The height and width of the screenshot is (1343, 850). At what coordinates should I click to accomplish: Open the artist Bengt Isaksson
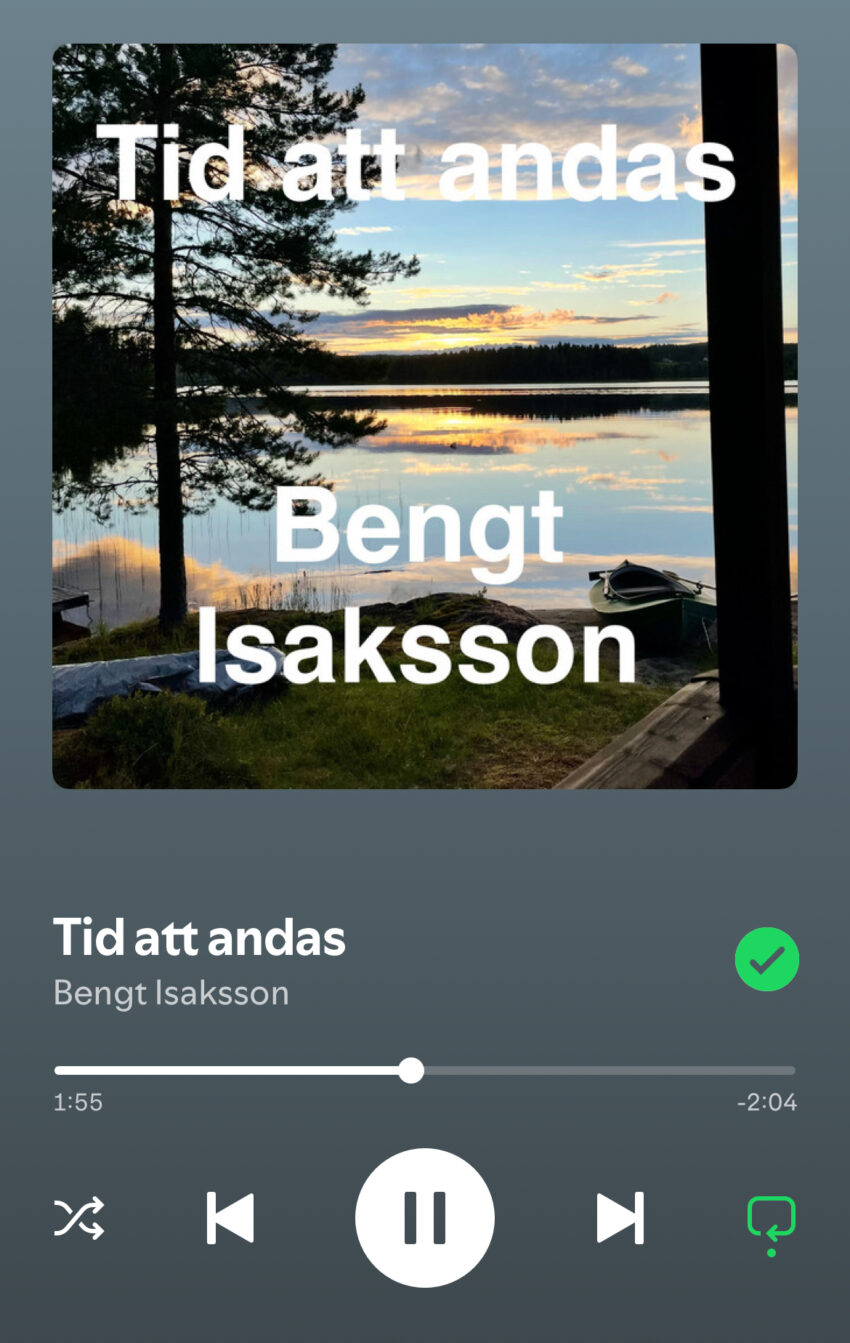coord(171,993)
